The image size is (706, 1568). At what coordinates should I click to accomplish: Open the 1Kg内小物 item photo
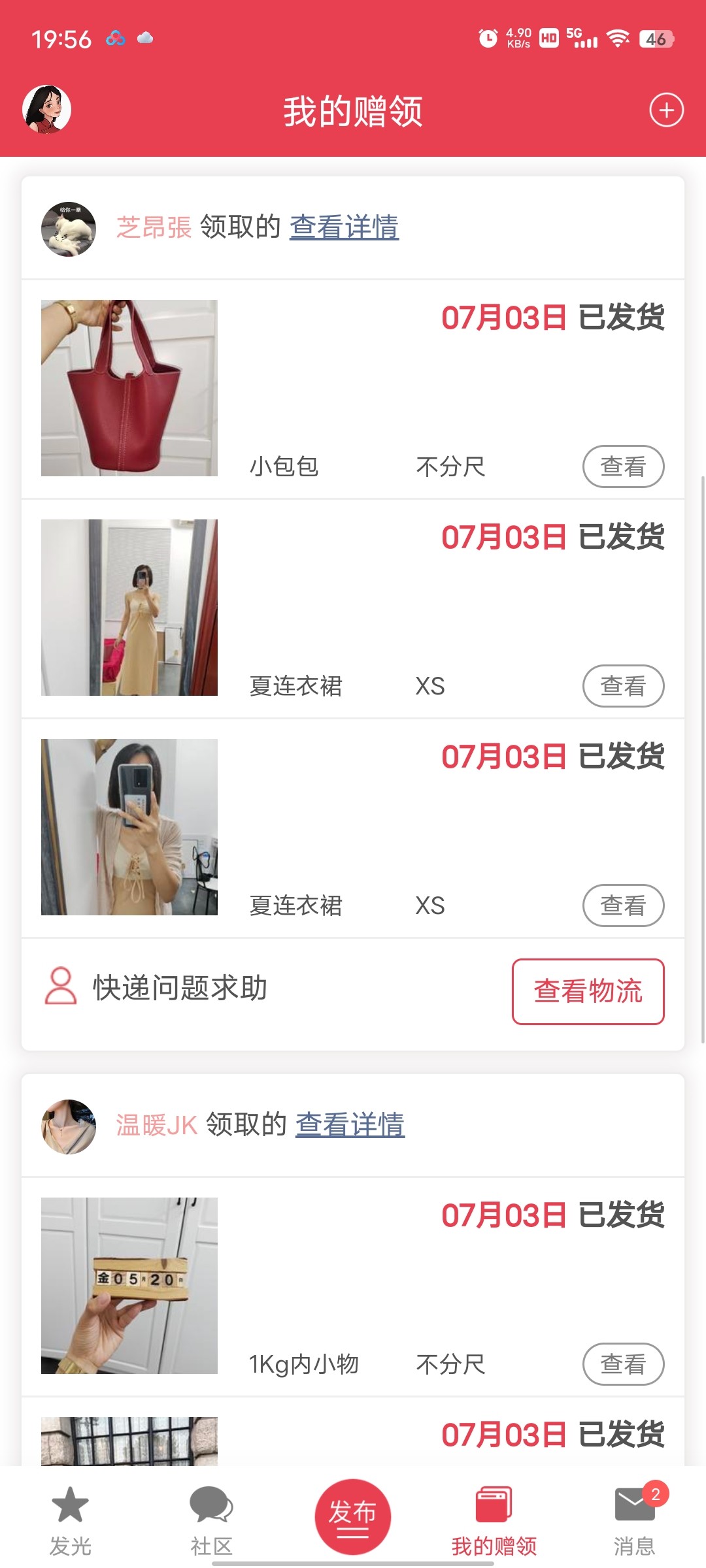[129, 1286]
